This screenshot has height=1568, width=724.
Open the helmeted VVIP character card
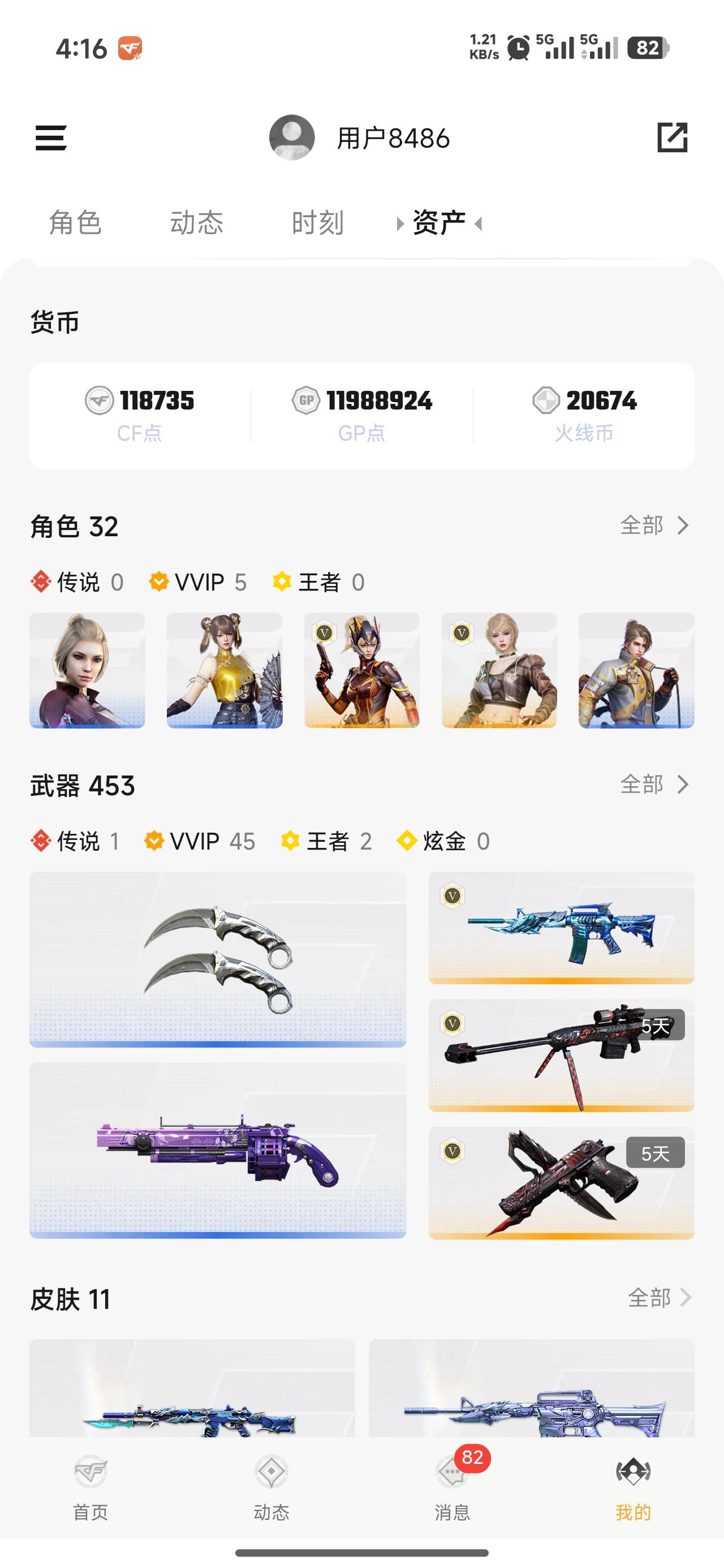pos(361,670)
